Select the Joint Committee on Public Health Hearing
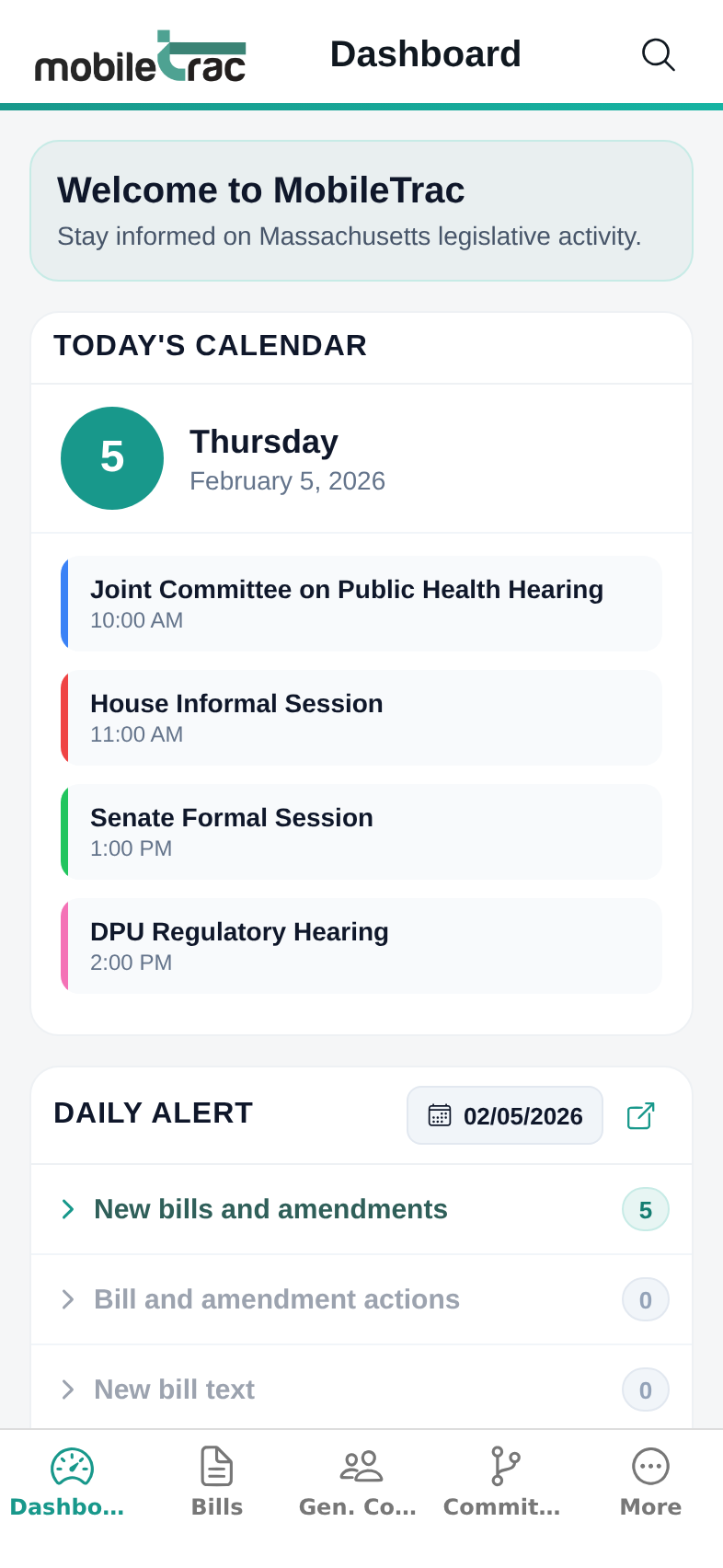 [361, 603]
